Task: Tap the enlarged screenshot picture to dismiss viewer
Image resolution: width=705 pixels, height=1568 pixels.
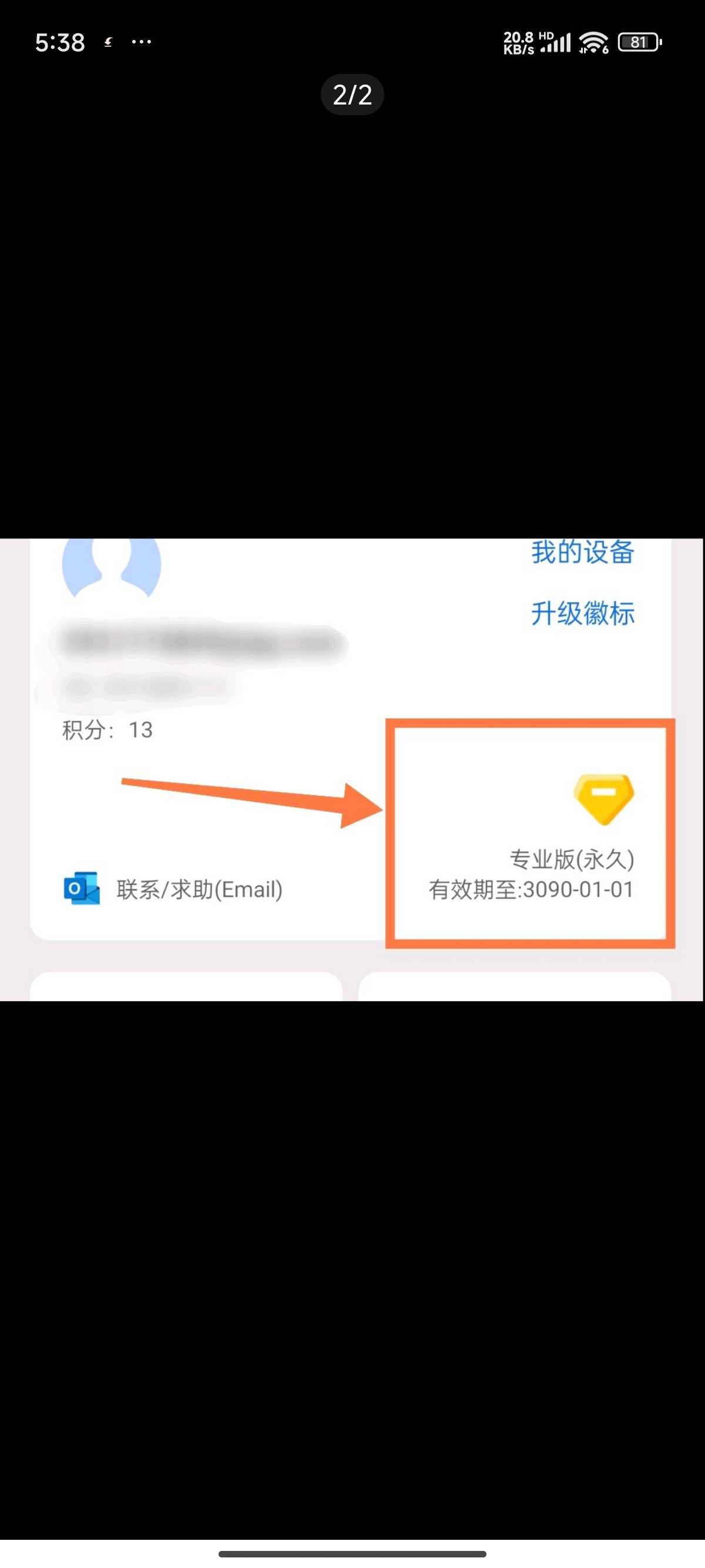Action: 352,769
